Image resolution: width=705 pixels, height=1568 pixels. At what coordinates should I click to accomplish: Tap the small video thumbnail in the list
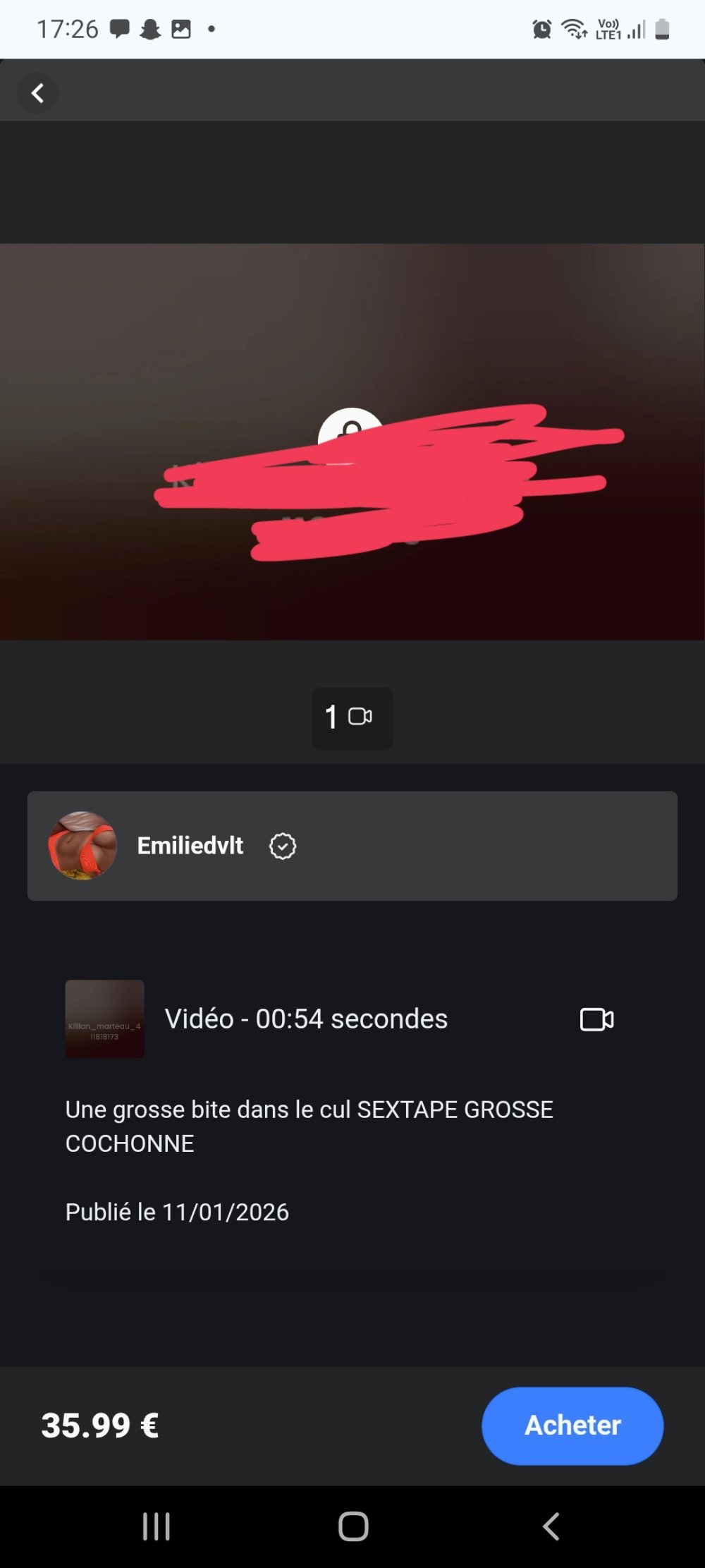(x=104, y=1019)
